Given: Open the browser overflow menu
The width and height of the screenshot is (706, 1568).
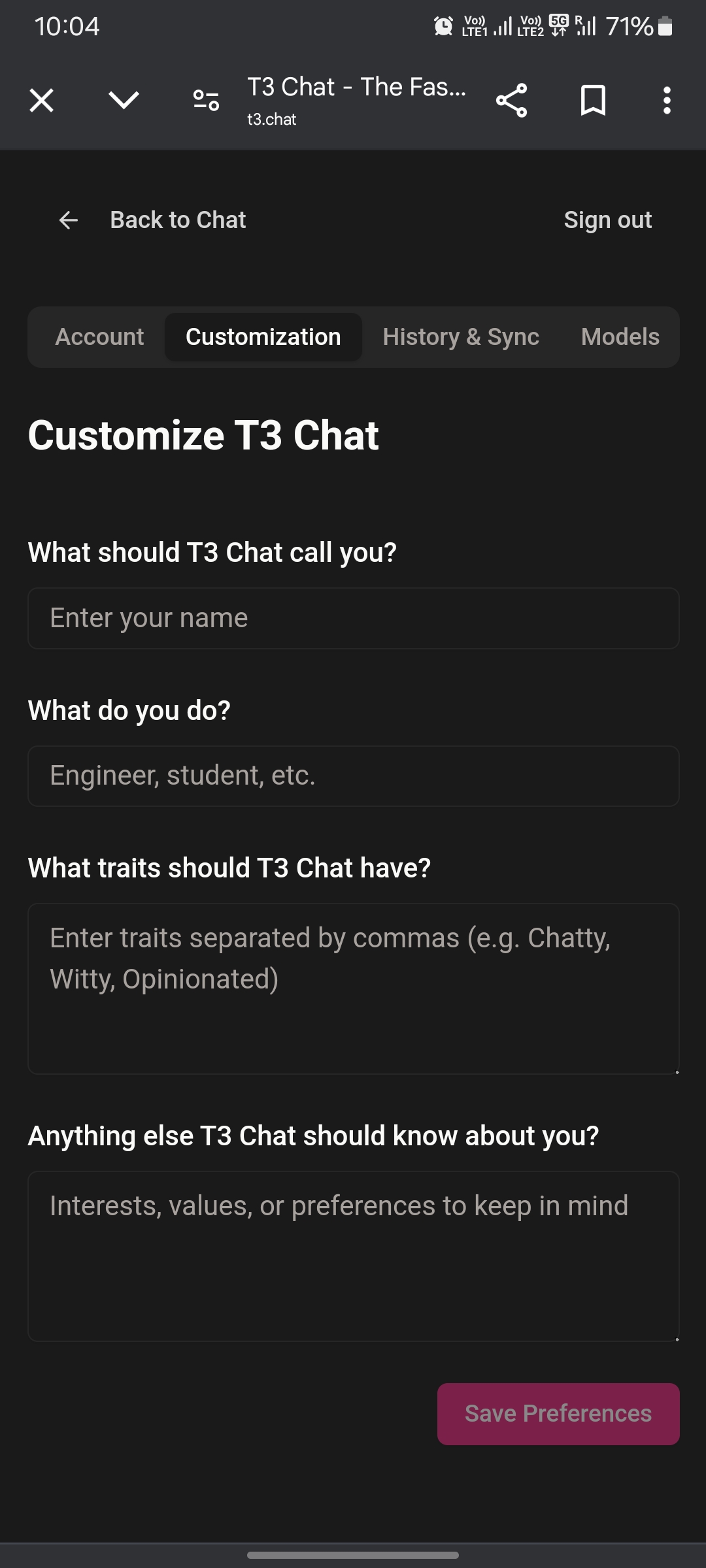Looking at the screenshot, I should tap(667, 101).
